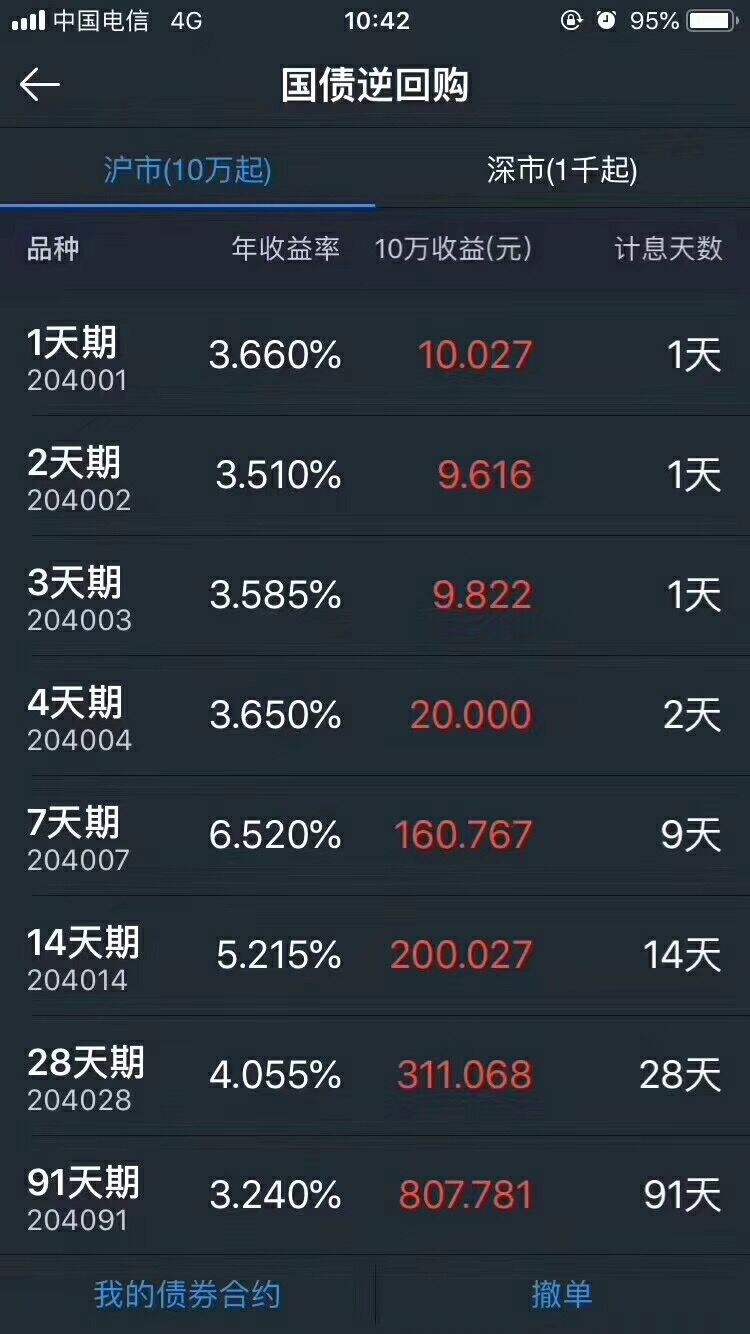The width and height of the screenshot is (750, 1334).
Task: Switch to the 深市(1千起) tab
Action: click(562, 172)
